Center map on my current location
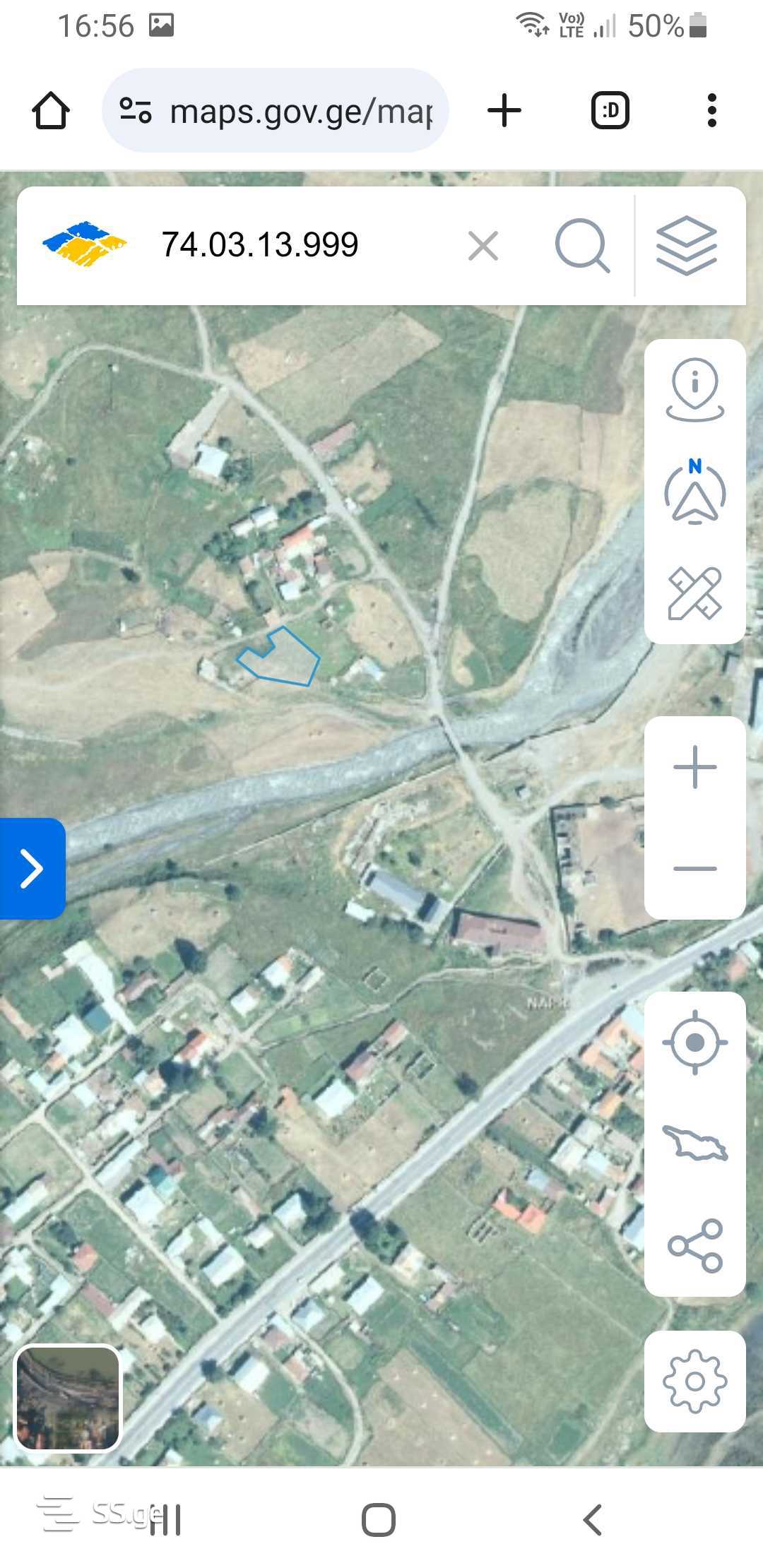 (695, 1043)
